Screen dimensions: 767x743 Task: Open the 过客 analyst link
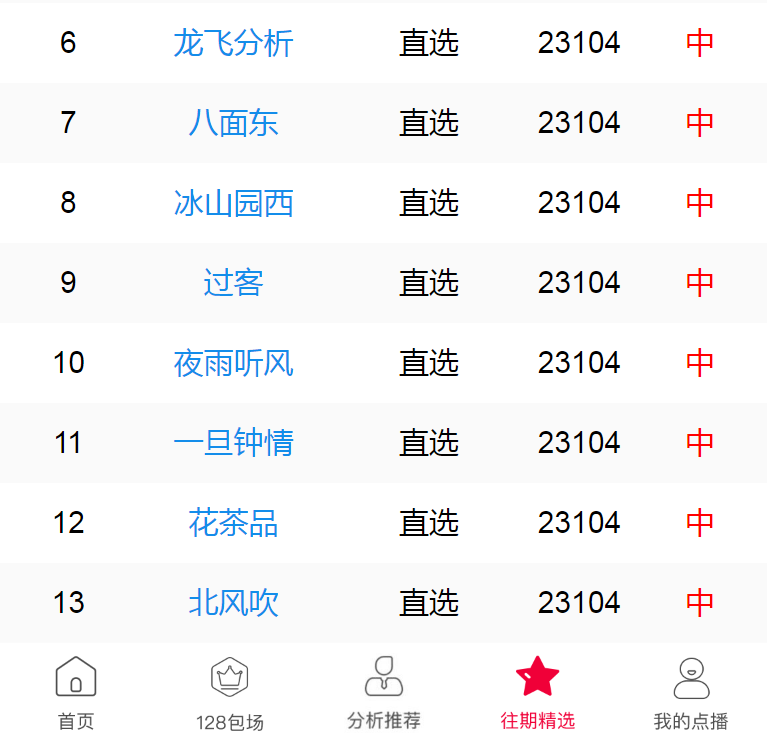coord(233,283)
